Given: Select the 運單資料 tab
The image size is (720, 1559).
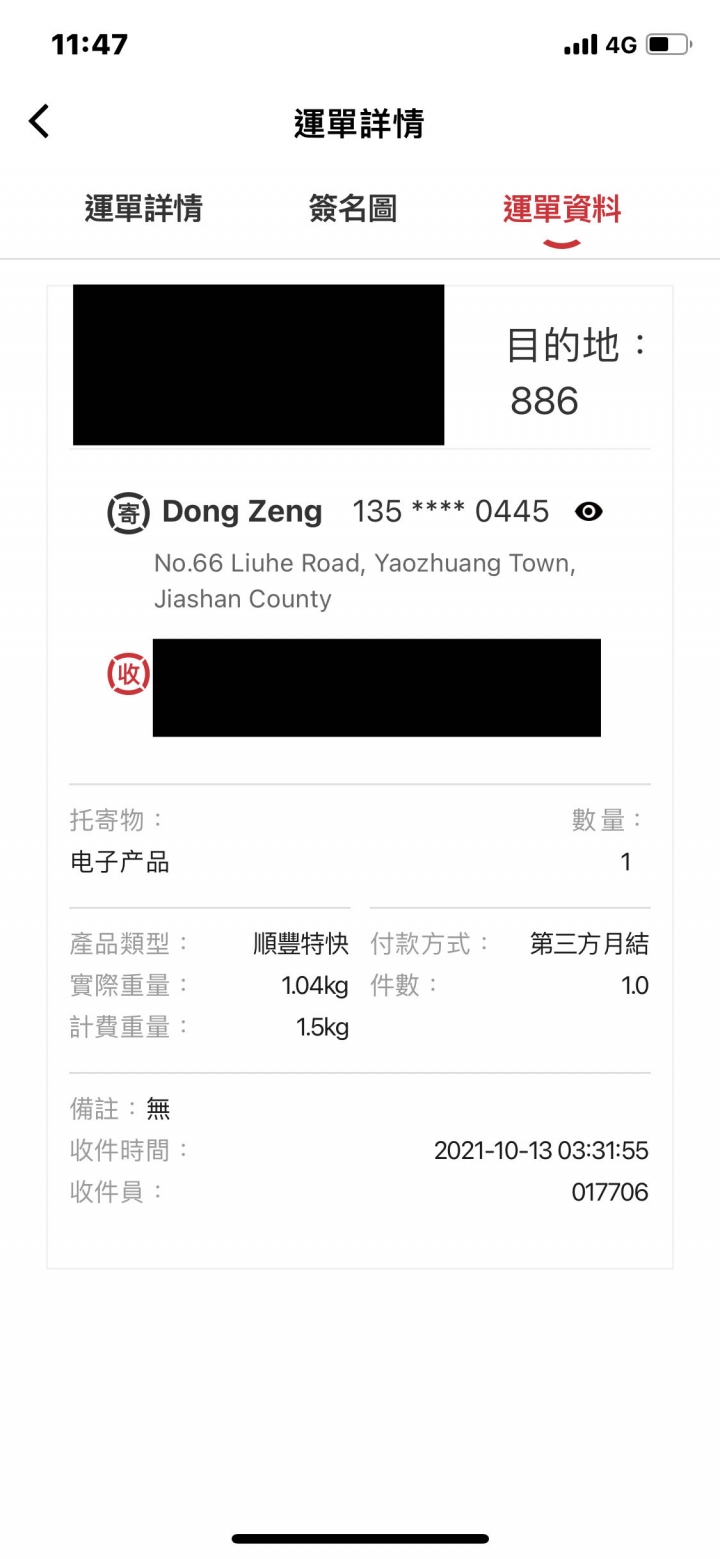Looking at the screenshot, I should [x=561, y=209].
